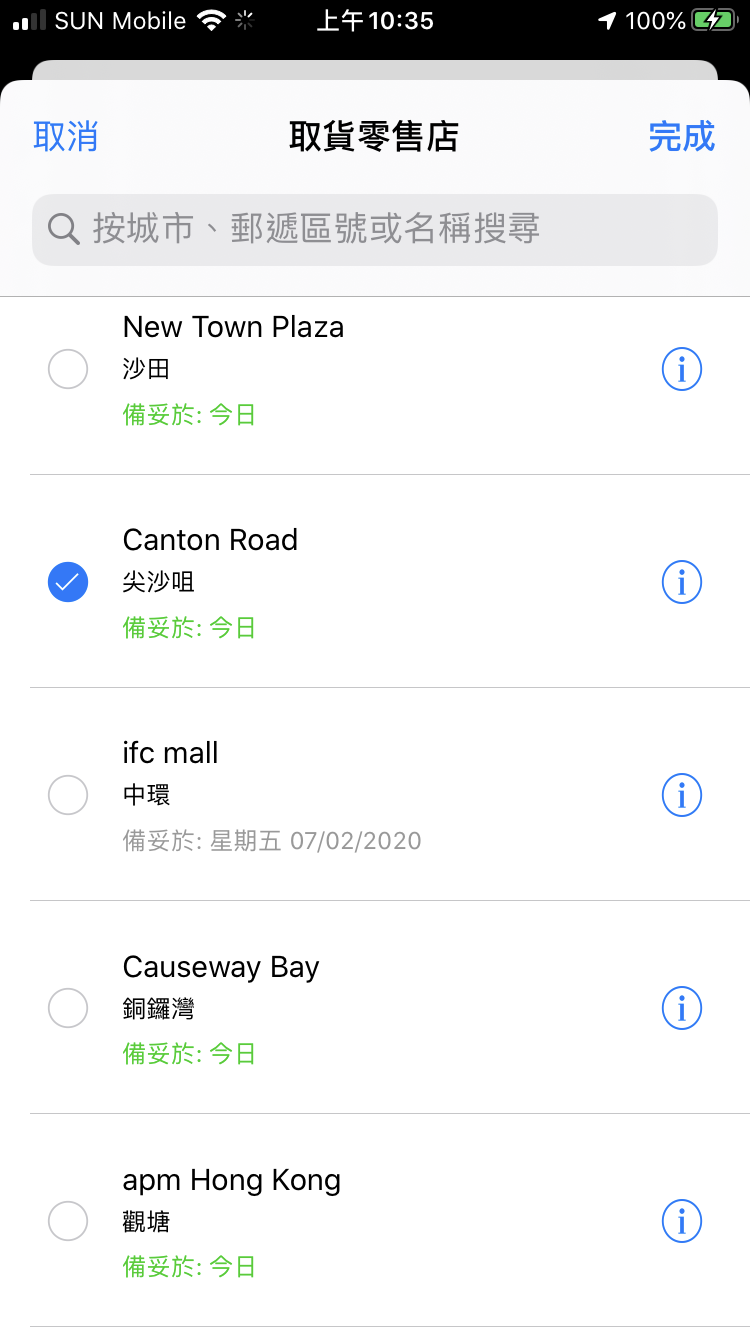750x1334 pixels.
Task: See apm Hong Kong store details
Action: coord(682,1221)
